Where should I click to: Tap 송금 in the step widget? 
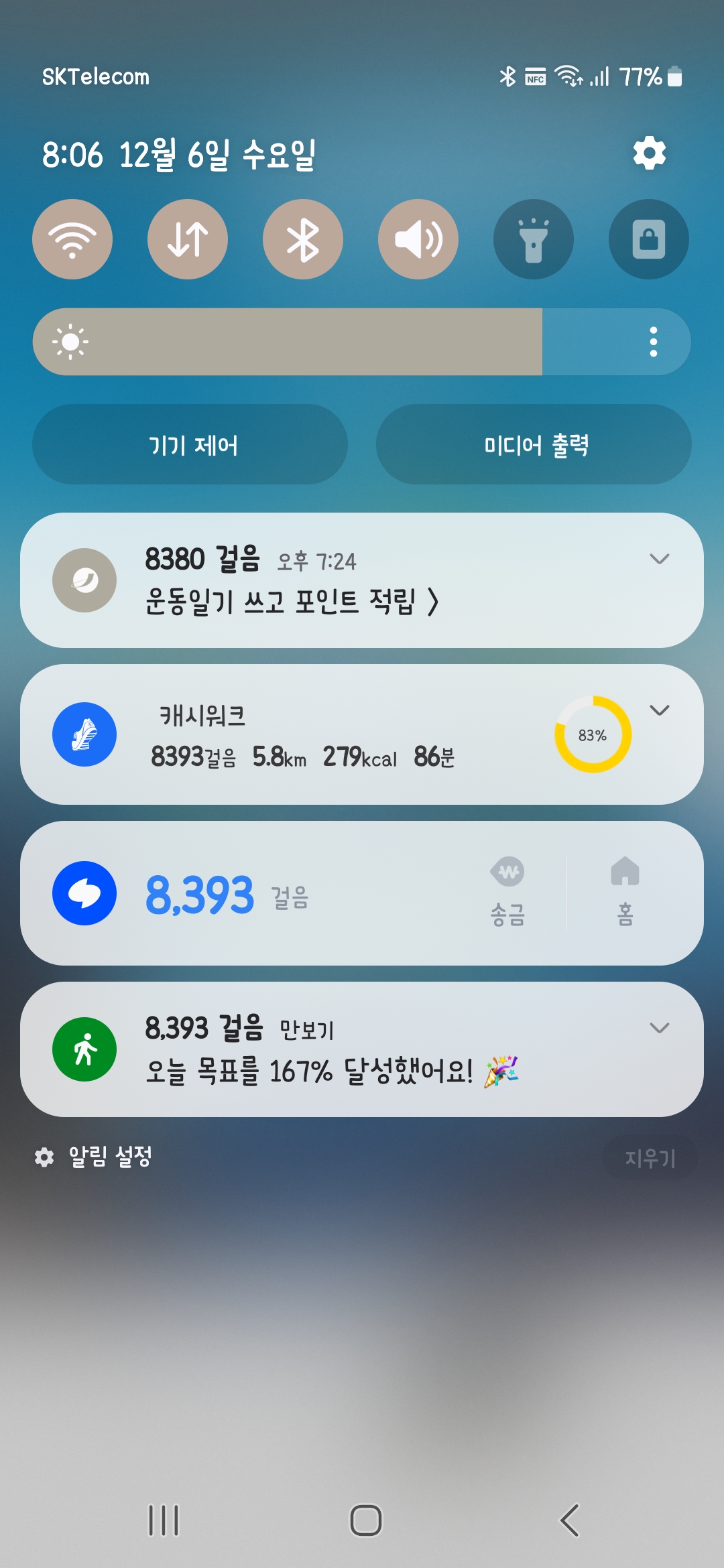[508, 893]
